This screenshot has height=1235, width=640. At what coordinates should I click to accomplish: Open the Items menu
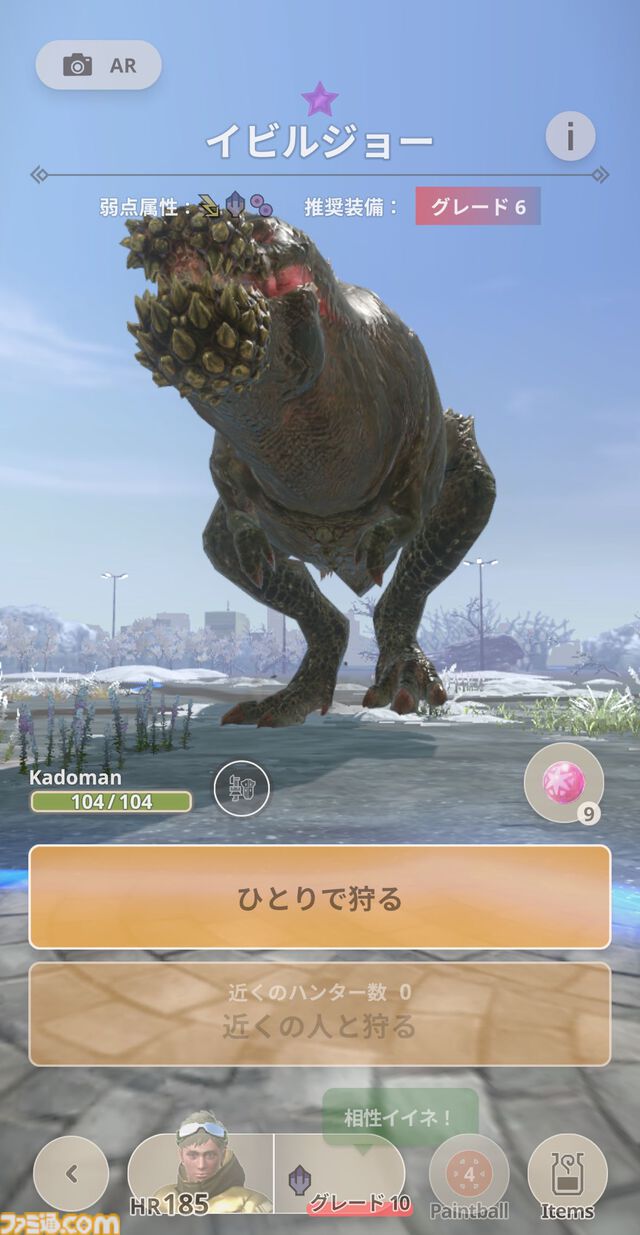click(x=567, y=1178)
